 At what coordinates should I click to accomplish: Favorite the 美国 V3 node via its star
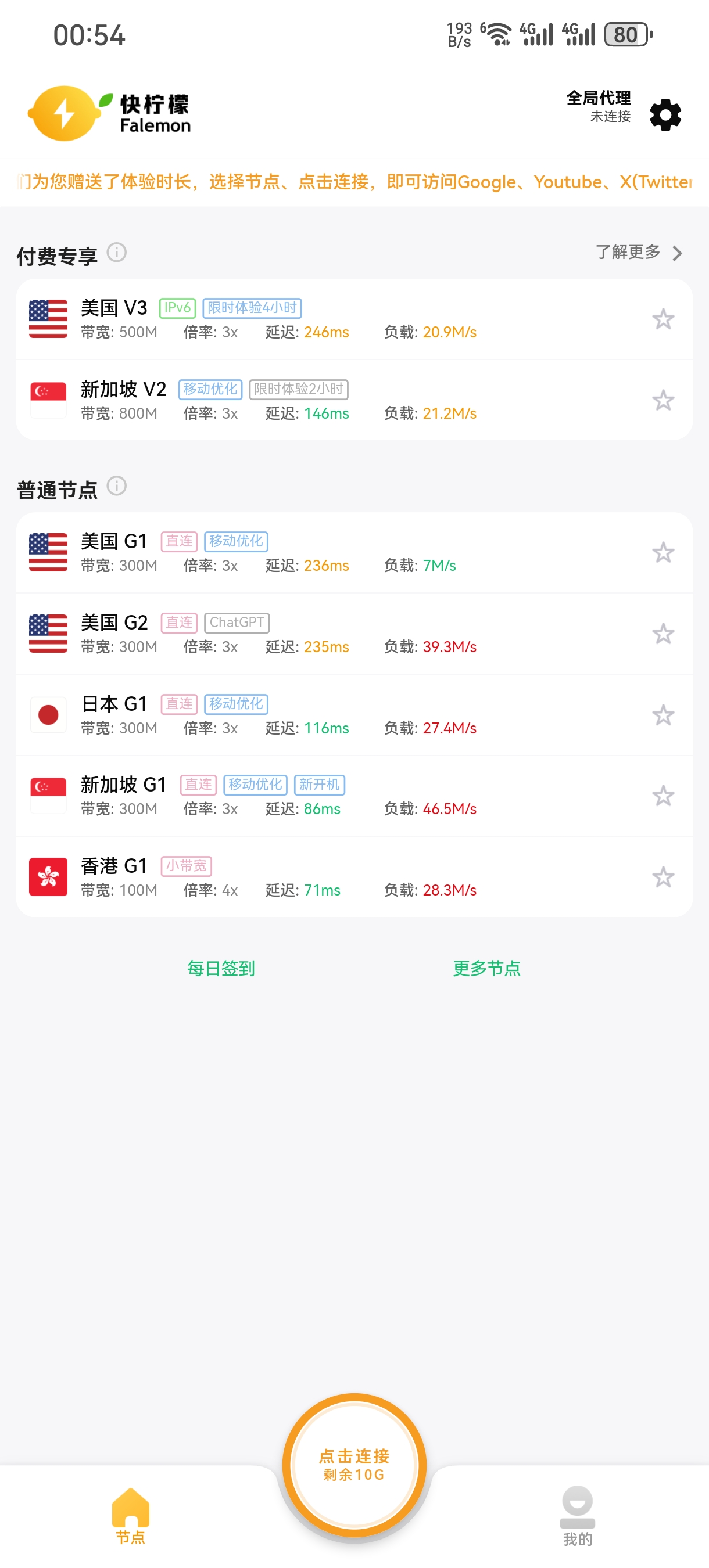[x=663, y=319]
